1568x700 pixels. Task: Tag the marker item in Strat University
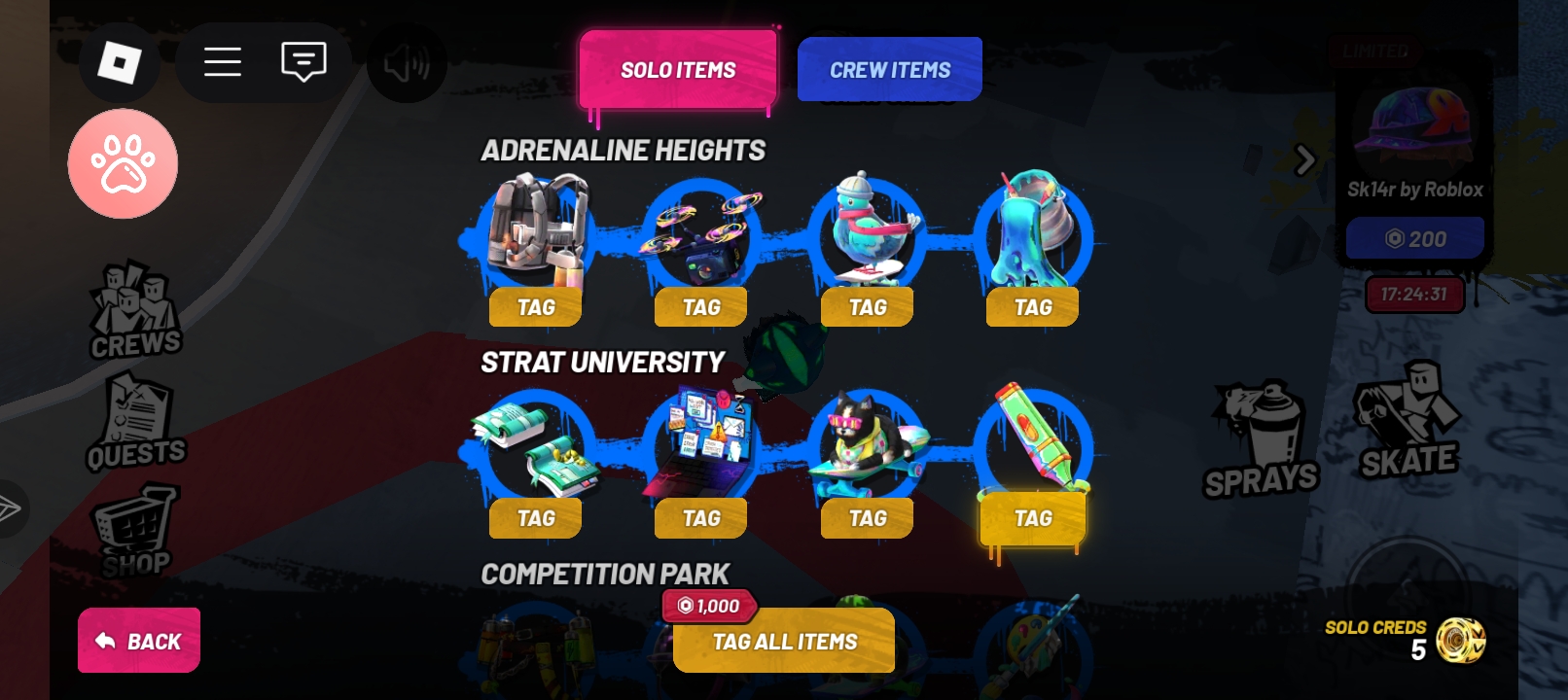1033,518
